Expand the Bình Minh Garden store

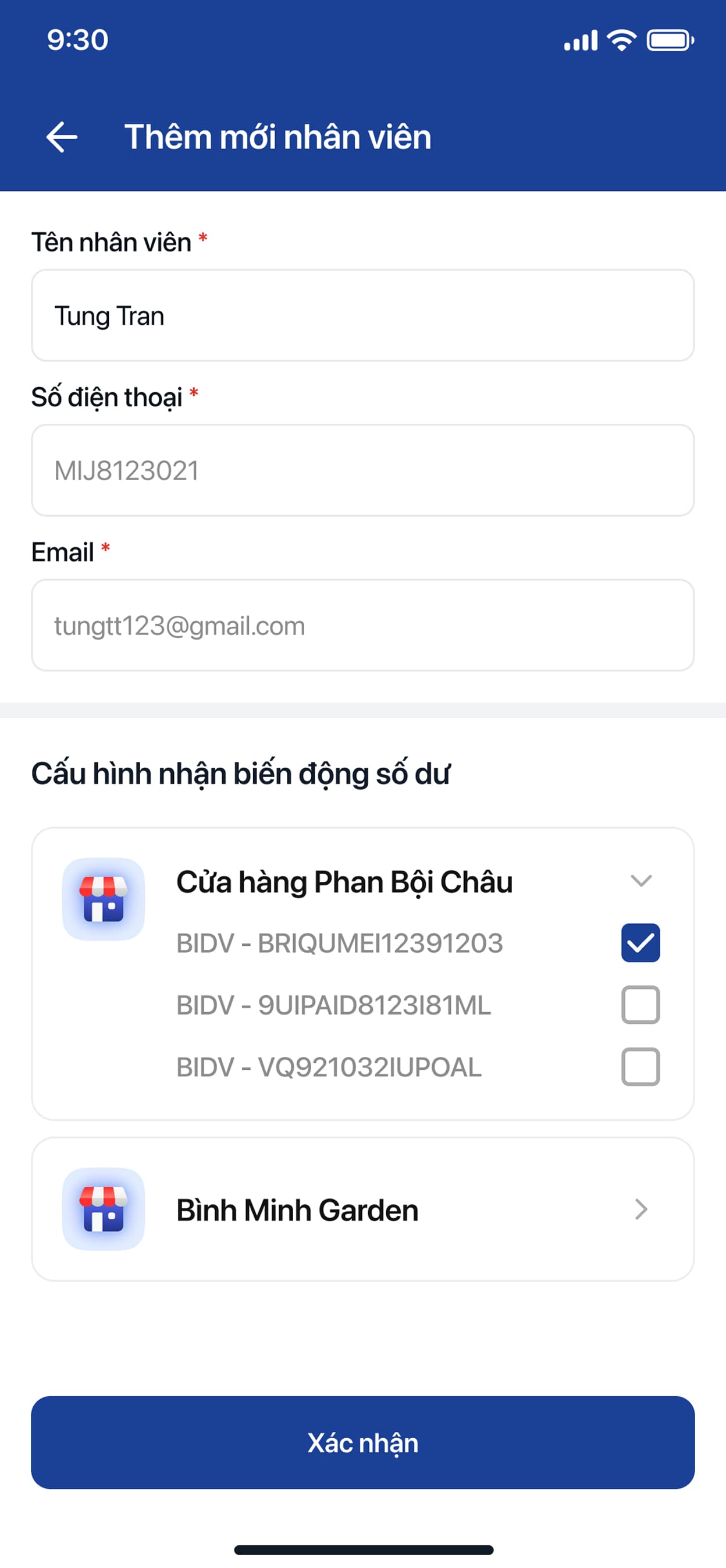[362, 1209]
